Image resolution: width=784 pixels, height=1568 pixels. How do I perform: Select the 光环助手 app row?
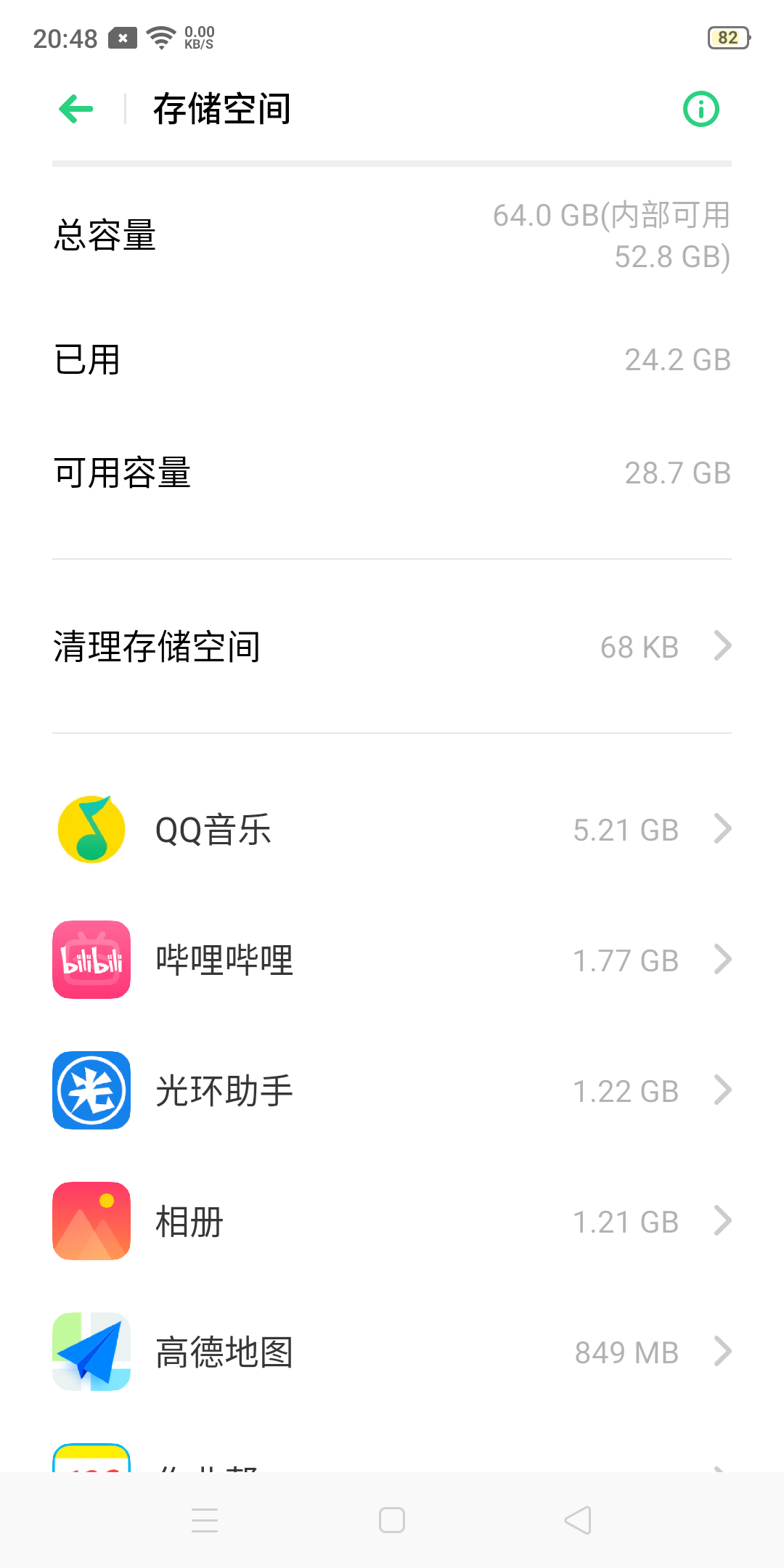pyautogui.click(x=392, y=1090)
